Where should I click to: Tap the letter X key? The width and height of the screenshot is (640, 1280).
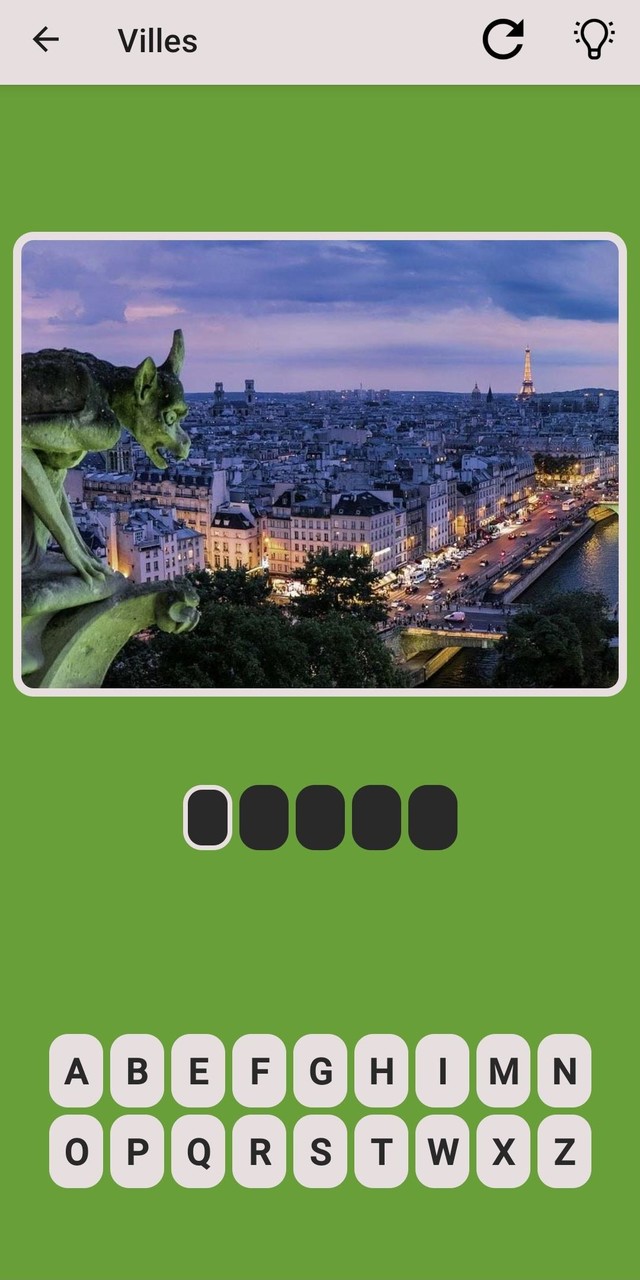[503, 1152]
